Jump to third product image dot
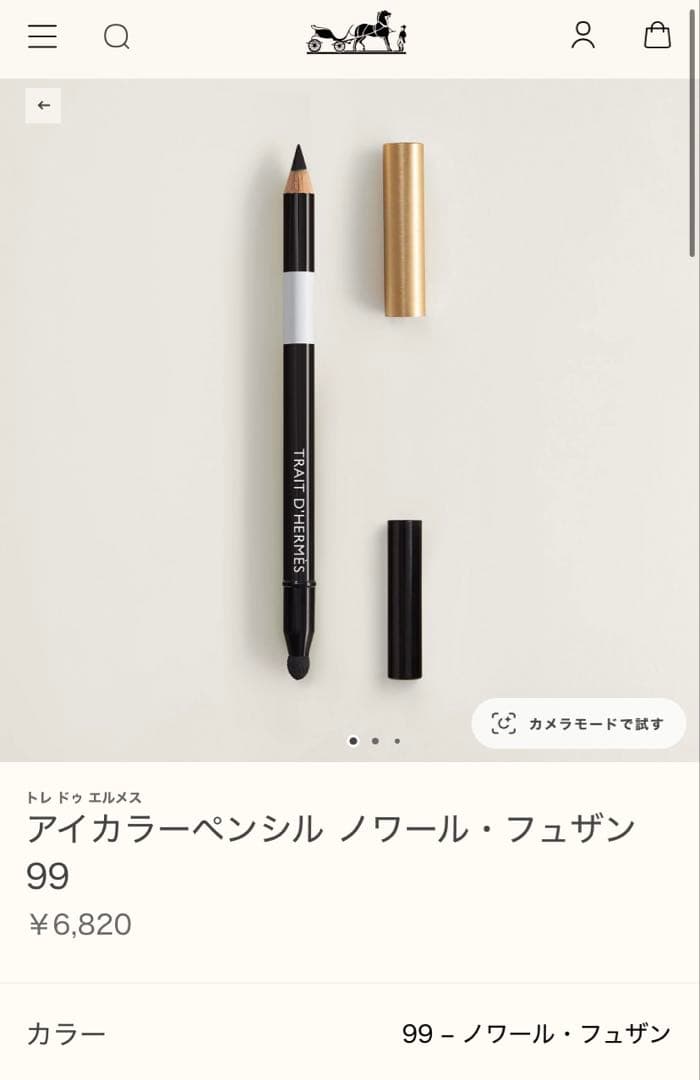Viewport: 700px width, 1080px height. [397, 741]
